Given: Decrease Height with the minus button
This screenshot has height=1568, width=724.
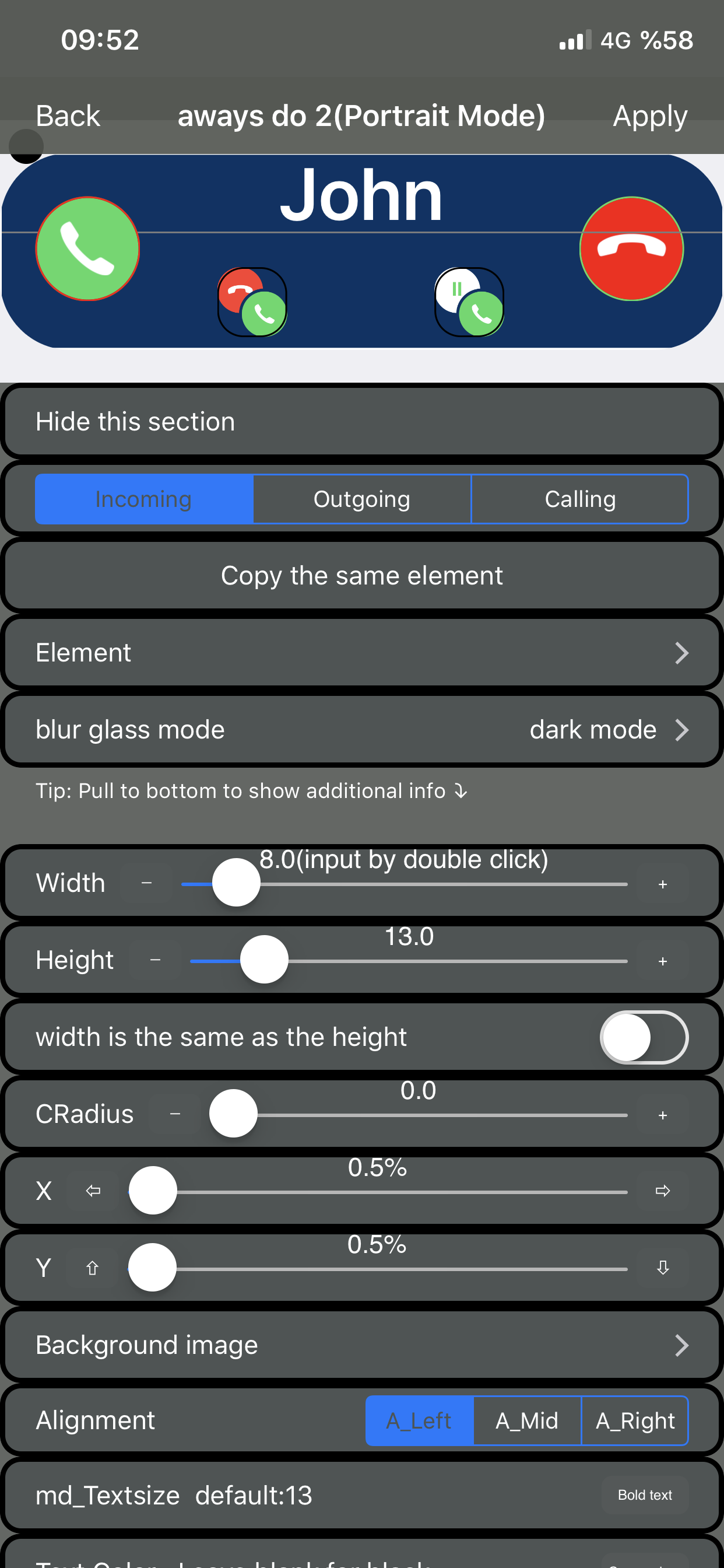Looking at the screenshot, I should [x=155, y=961].
